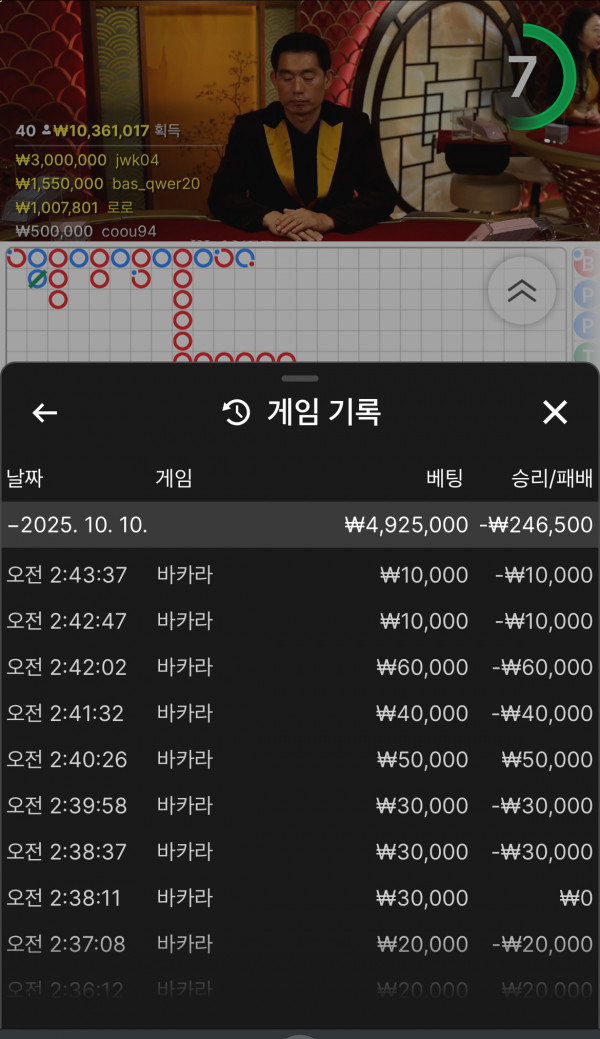Open the 오전 2:40:26 winning round

pos(300,759)
